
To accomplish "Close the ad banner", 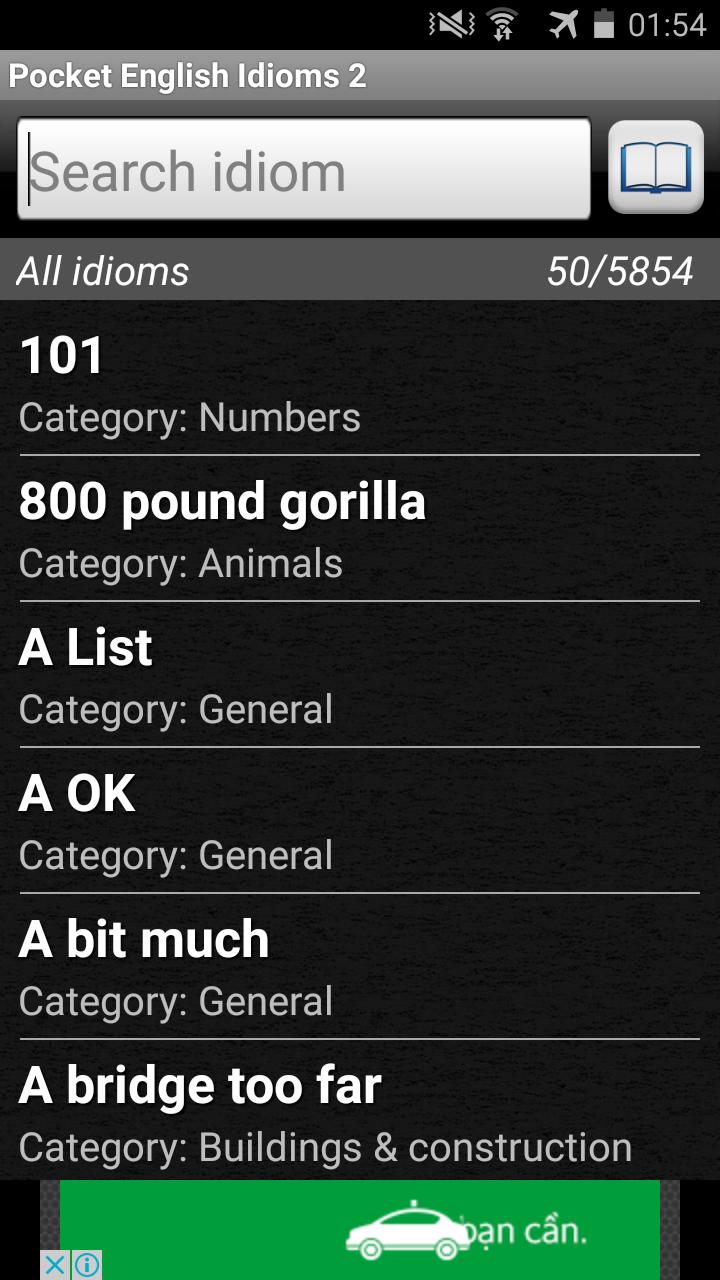I will (56, 1265).
